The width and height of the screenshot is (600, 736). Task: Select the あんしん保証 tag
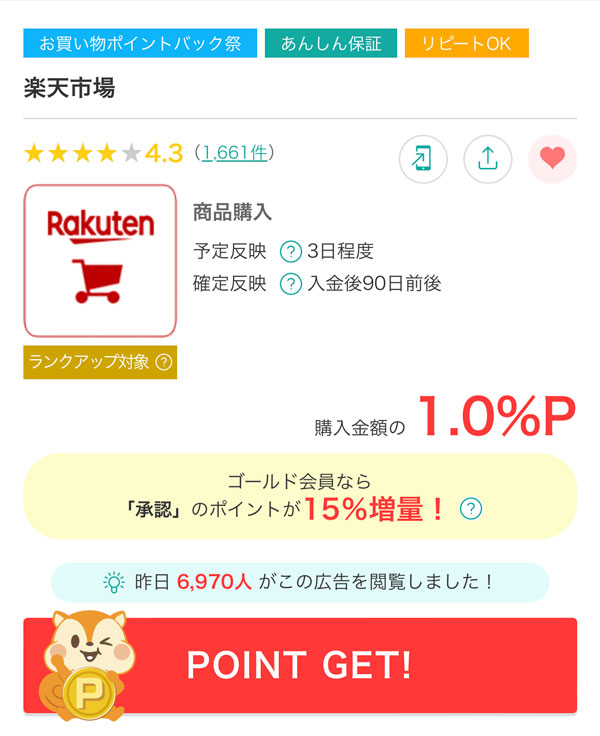click(331, 44)
